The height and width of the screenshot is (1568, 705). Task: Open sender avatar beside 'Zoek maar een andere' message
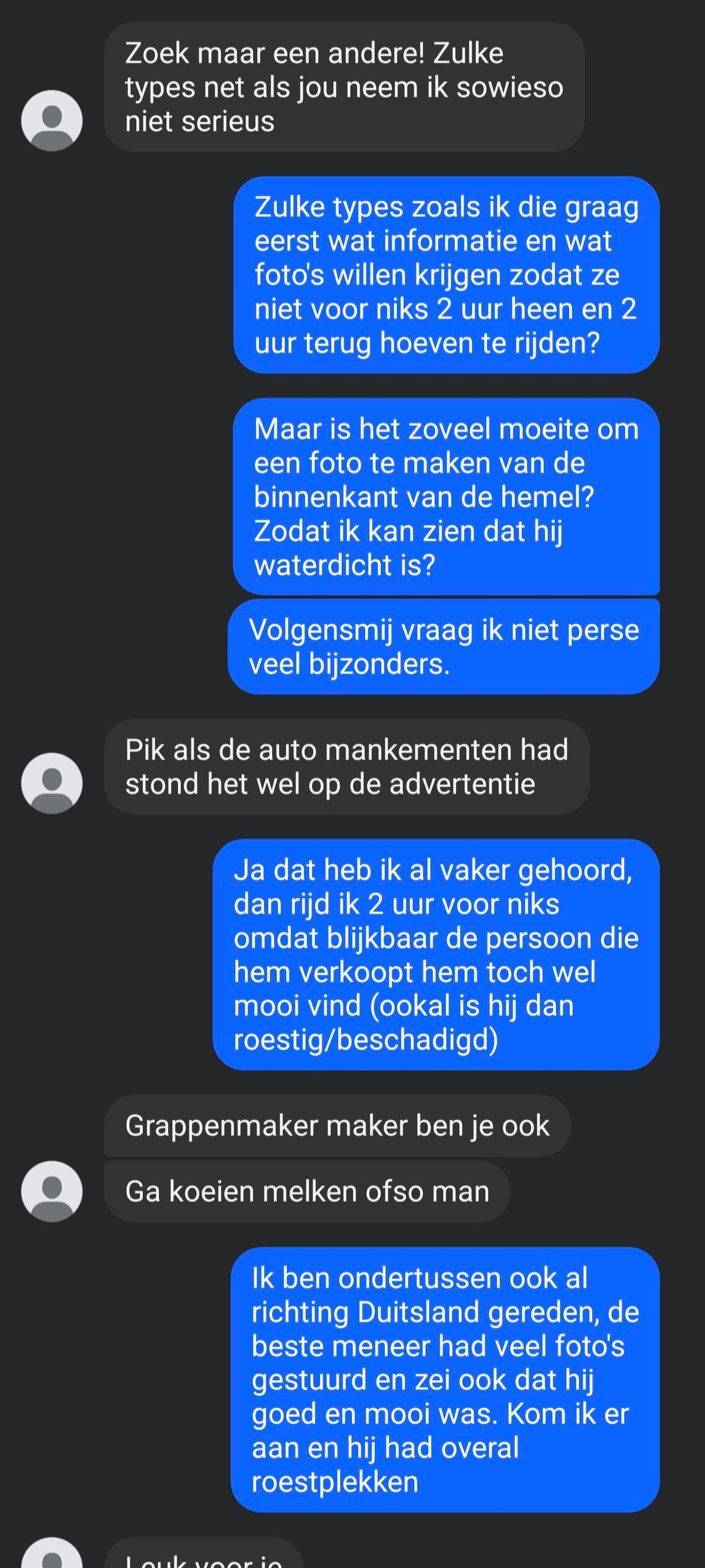click(52, 120)
